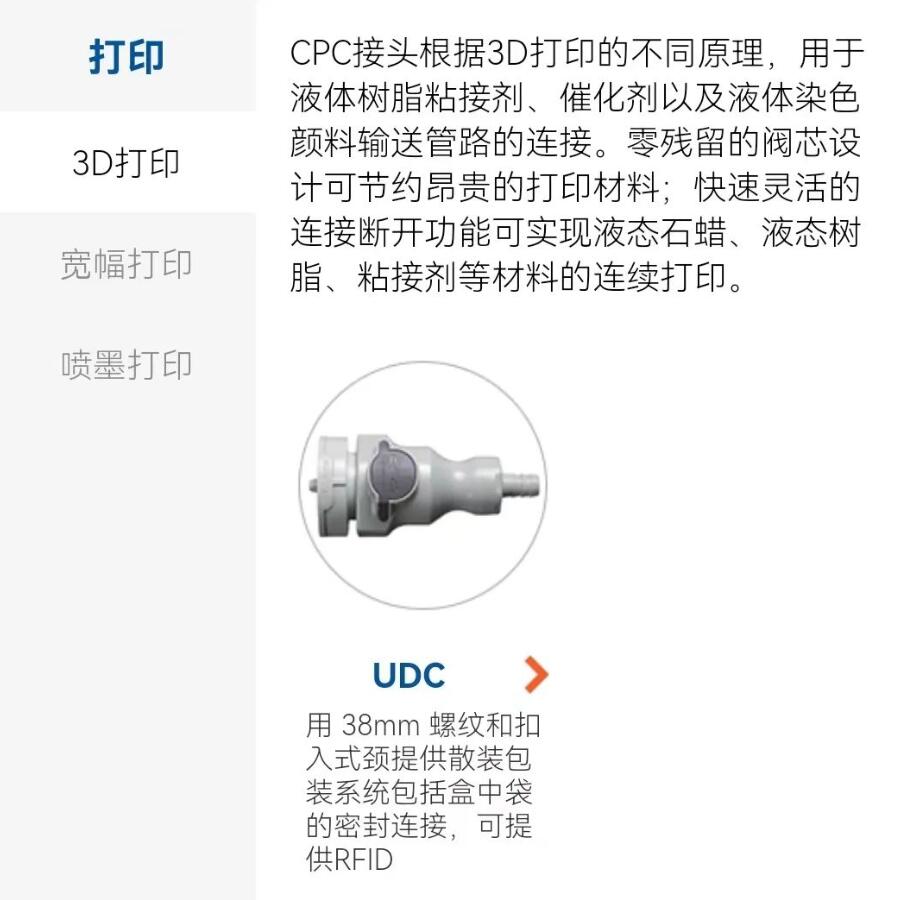Tap the orange arrow next to UDC

[535, 675]
